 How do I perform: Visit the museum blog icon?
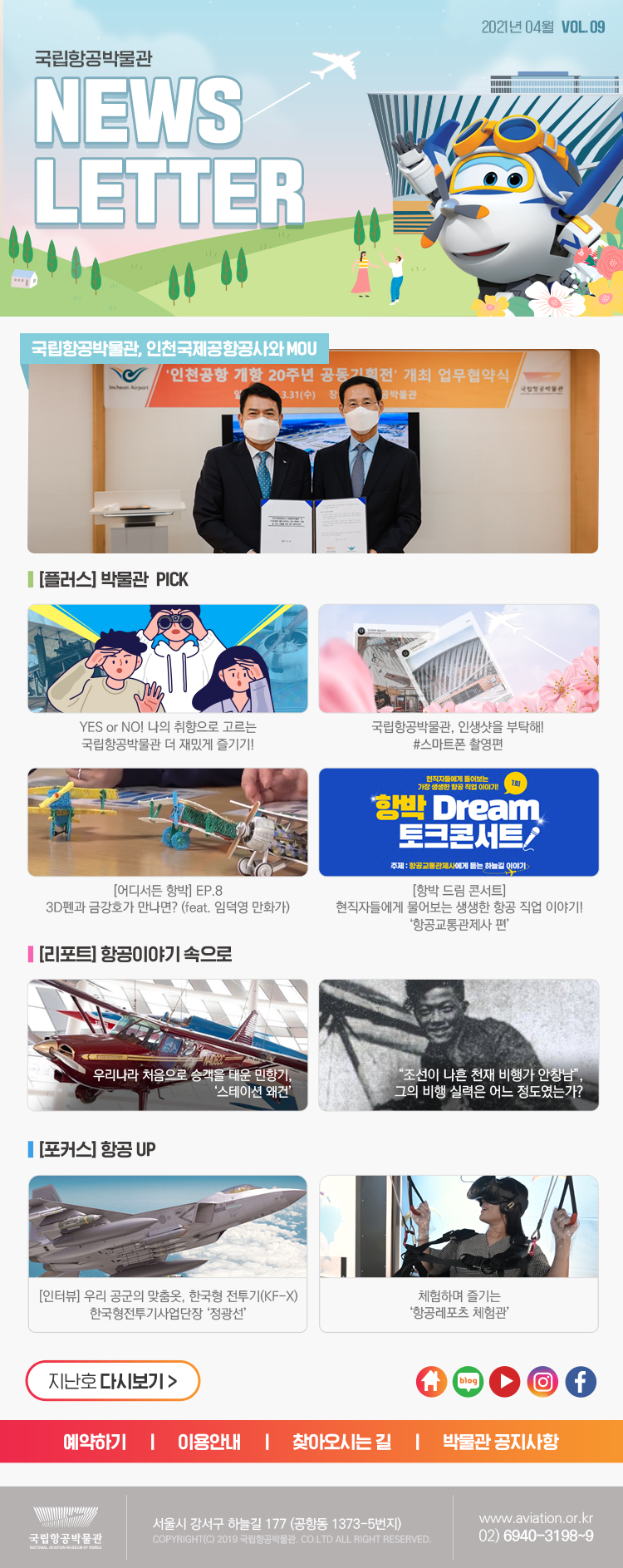[468, 1381]
